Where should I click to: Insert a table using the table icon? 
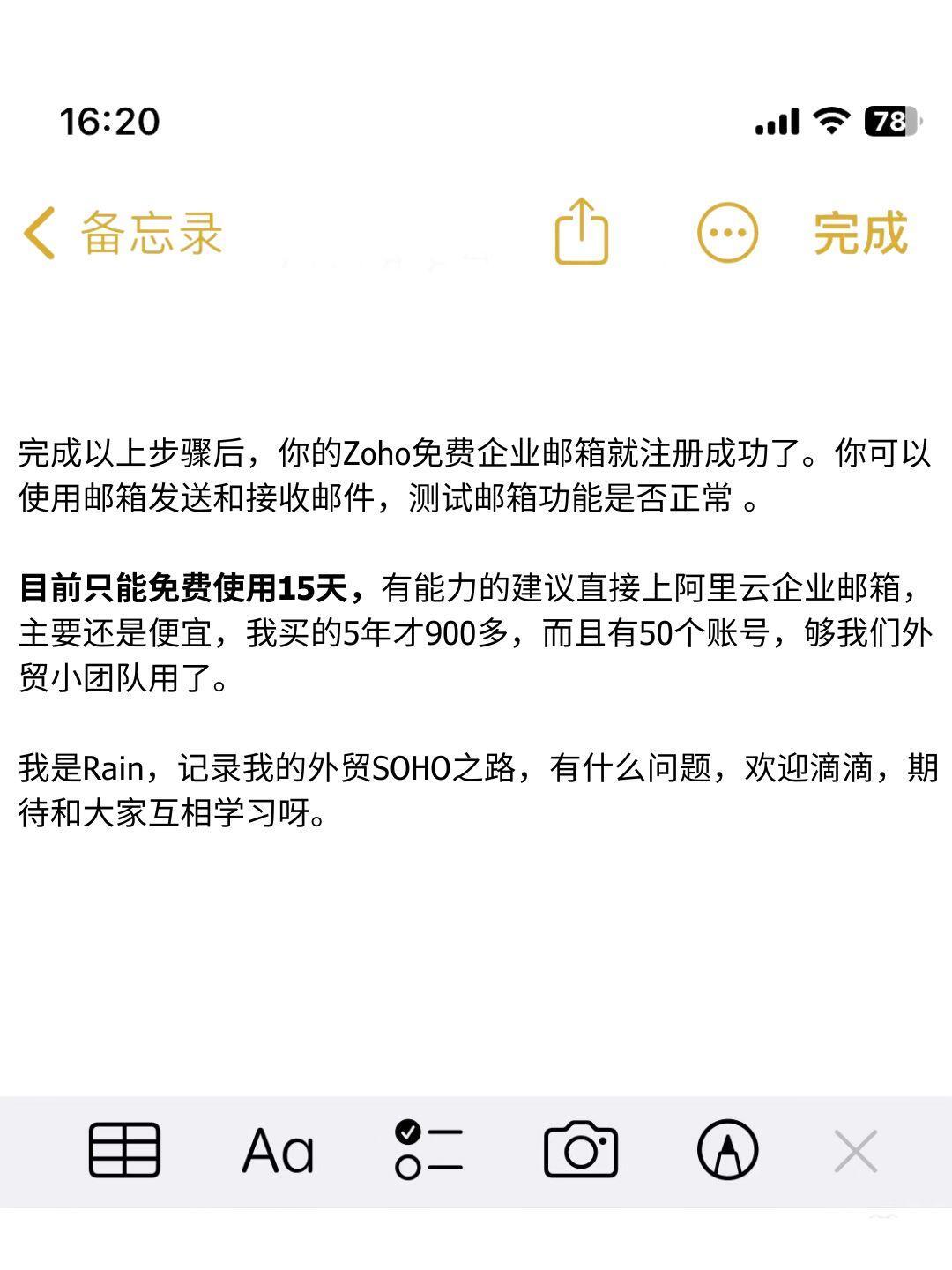tap(123, 1148)
